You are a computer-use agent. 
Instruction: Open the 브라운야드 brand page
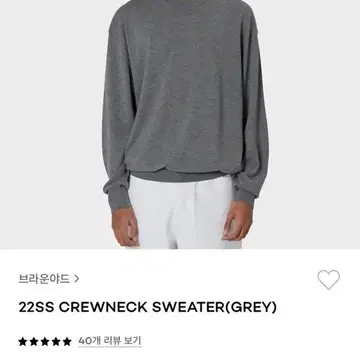(49, 278)
